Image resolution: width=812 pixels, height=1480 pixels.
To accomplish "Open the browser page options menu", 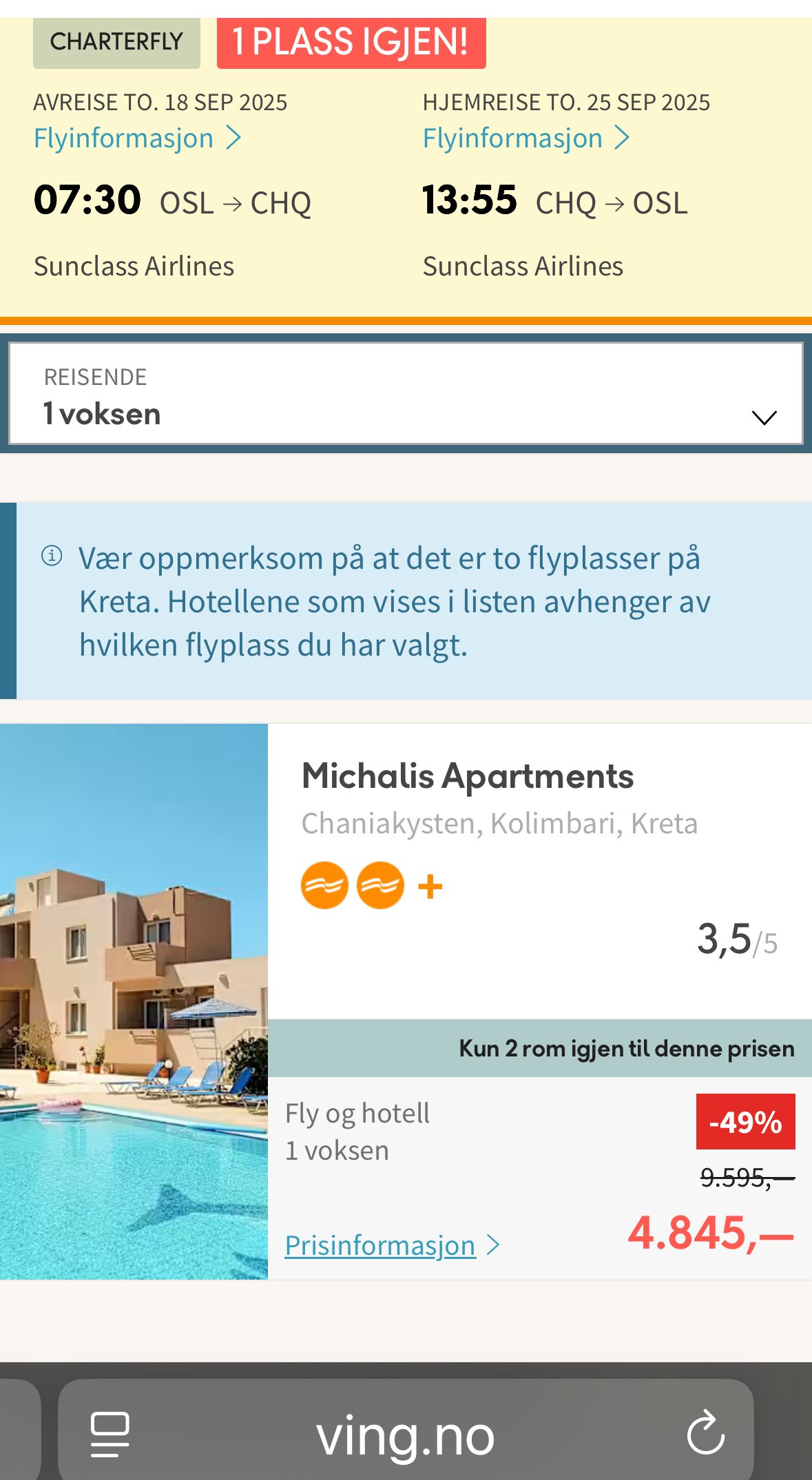I will 110,1435.
